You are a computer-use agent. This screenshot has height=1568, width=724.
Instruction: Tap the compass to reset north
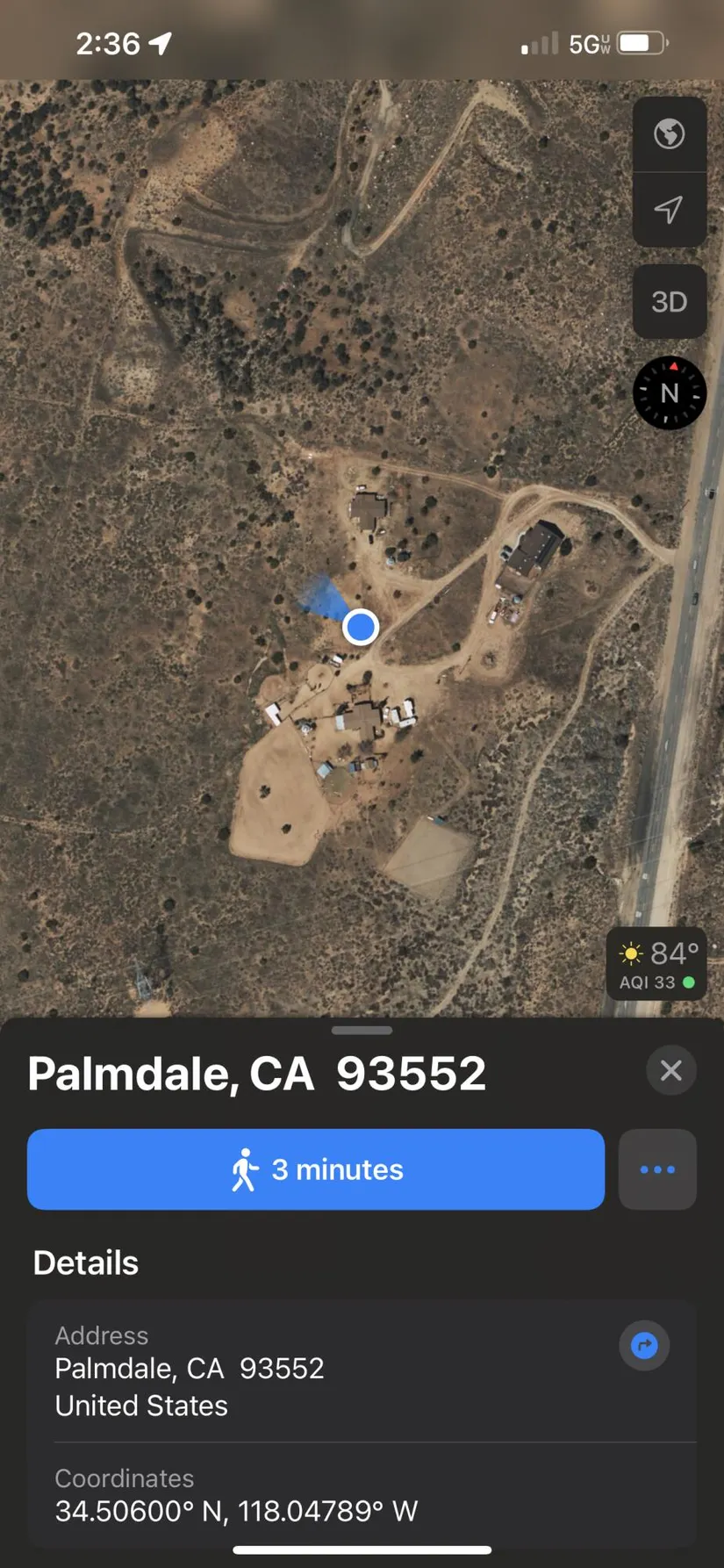tap(669, 392)
